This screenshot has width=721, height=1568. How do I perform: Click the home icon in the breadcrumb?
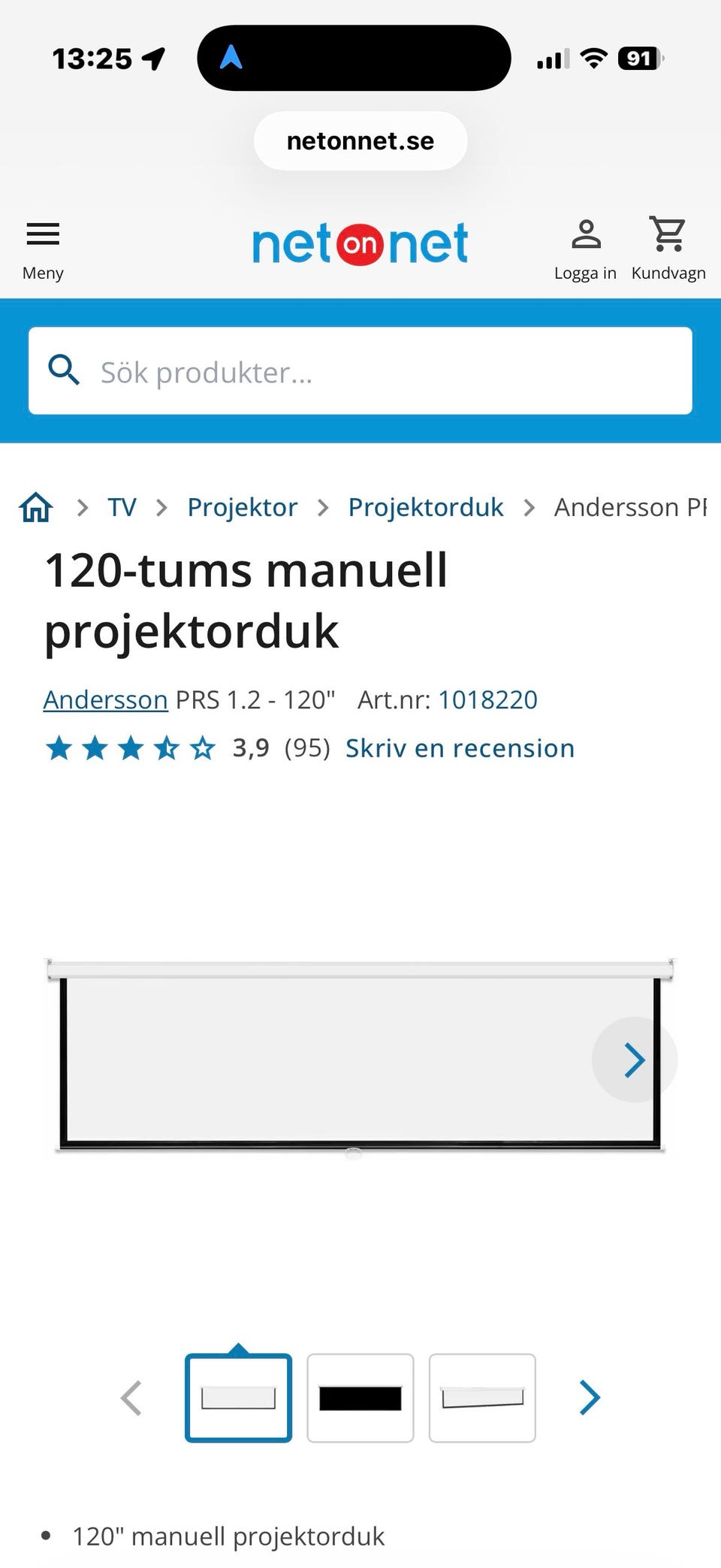(x=35, y=507)
